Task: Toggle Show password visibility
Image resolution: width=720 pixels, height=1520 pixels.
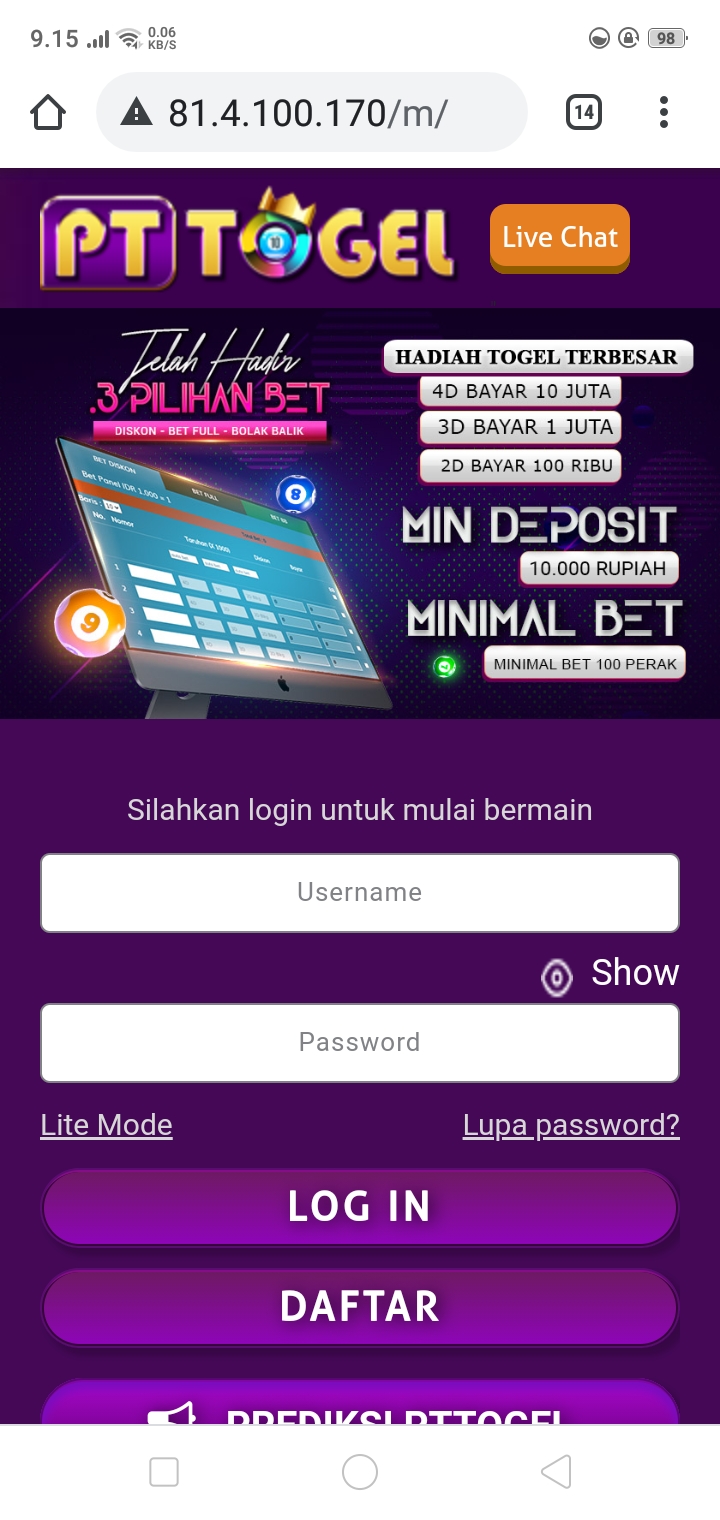Action: (611, 974)
